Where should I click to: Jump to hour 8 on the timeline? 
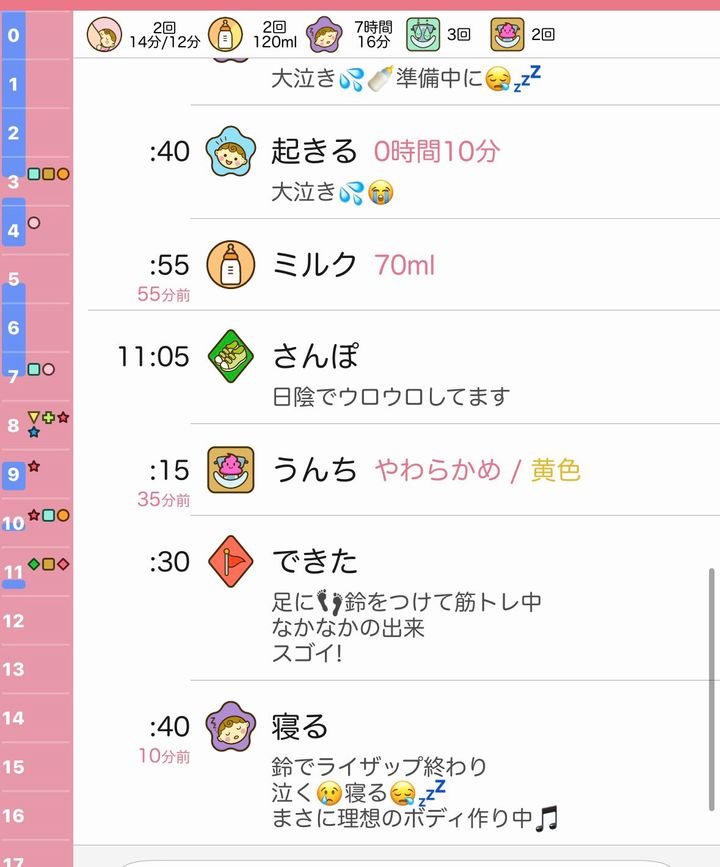click(14, 426)
